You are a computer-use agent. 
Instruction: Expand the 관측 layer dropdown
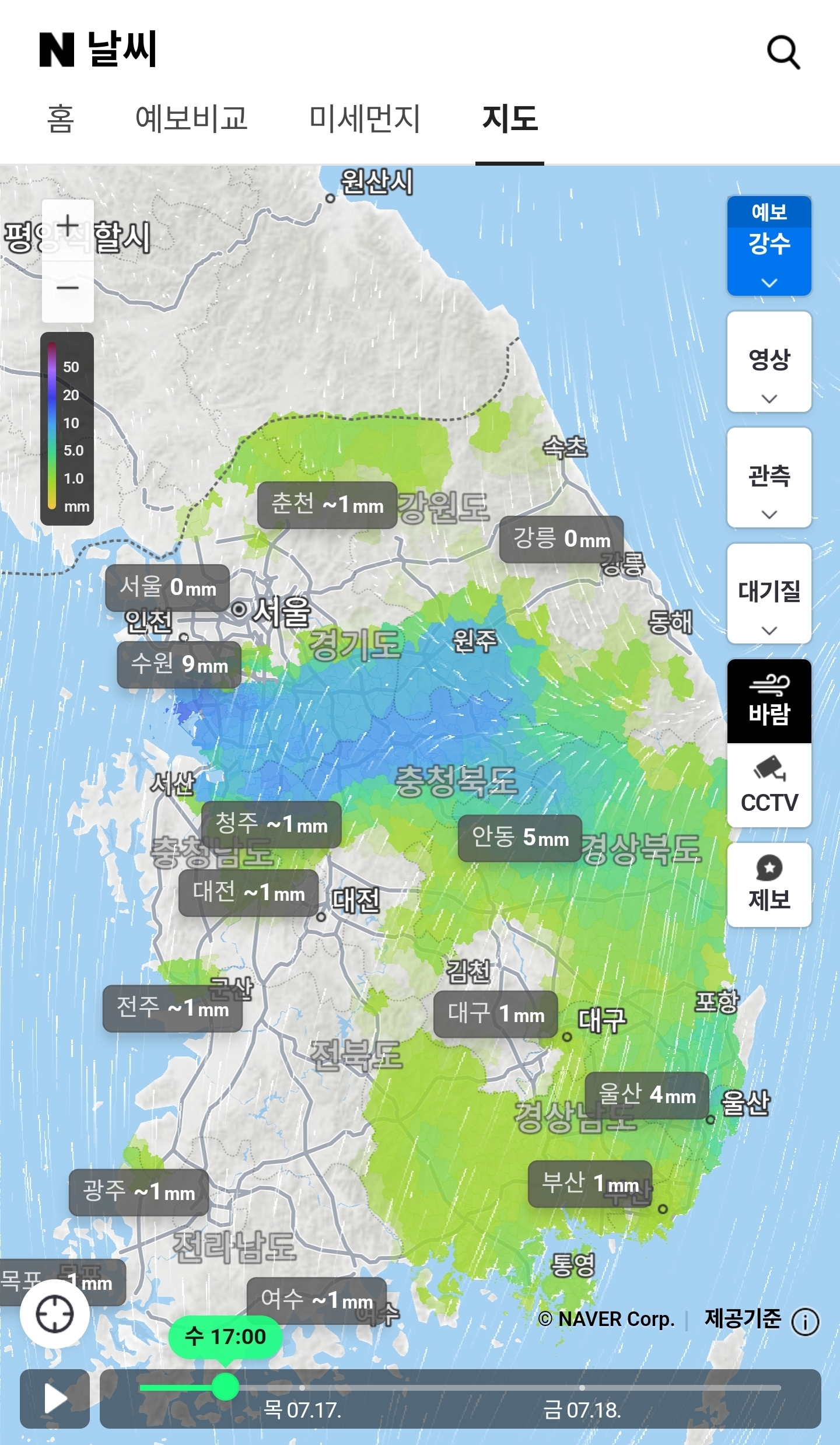pos(769,478)
